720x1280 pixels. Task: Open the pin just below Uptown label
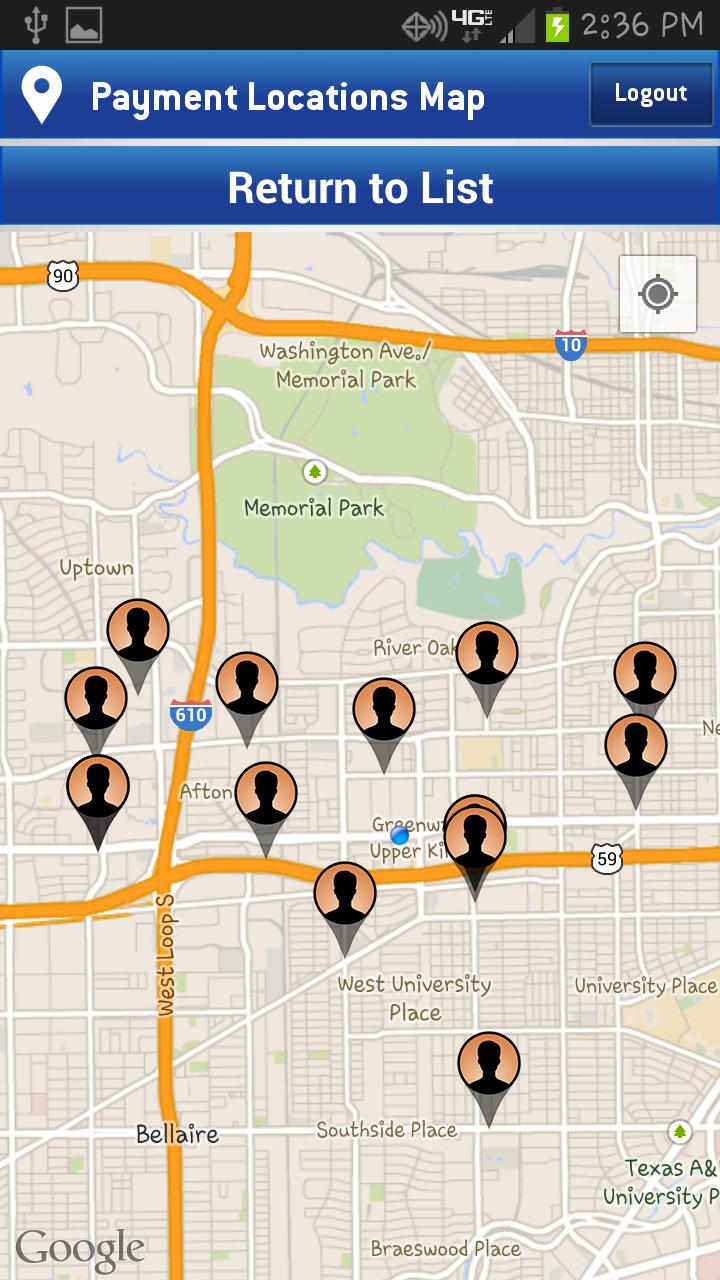(x=138, y=632)
